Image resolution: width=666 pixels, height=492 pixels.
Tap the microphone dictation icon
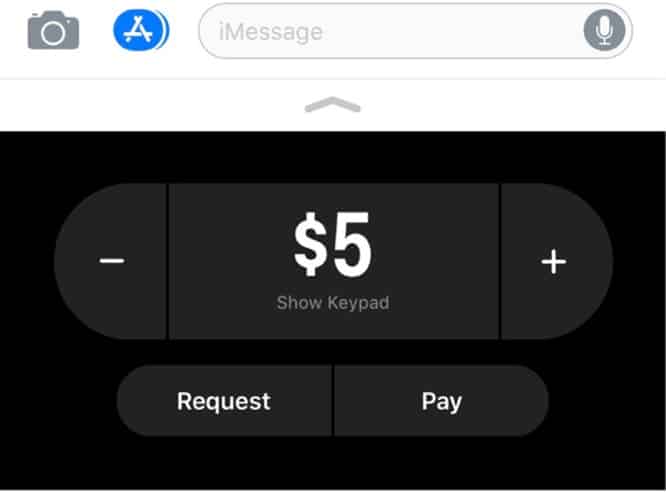pos(604,32)
